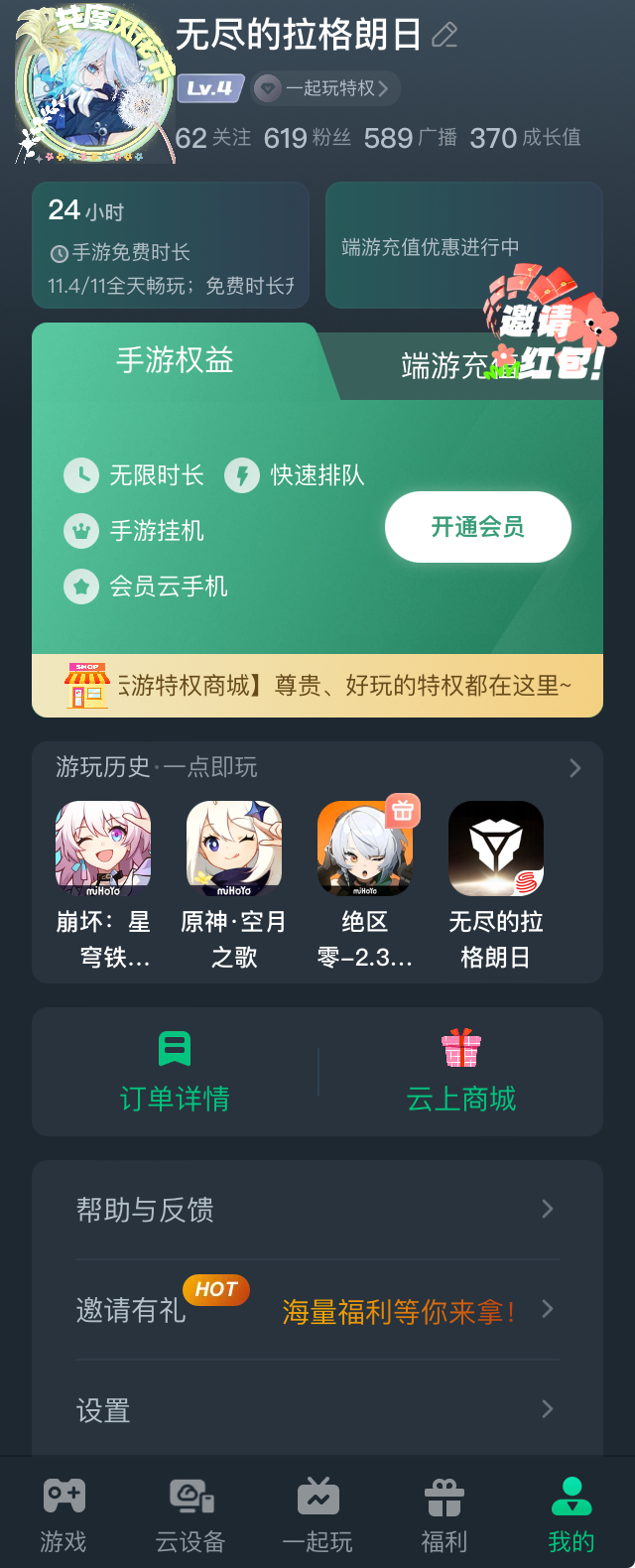
Task: Open the 一起玩特权 badge
Action: [x=325, y=88]
